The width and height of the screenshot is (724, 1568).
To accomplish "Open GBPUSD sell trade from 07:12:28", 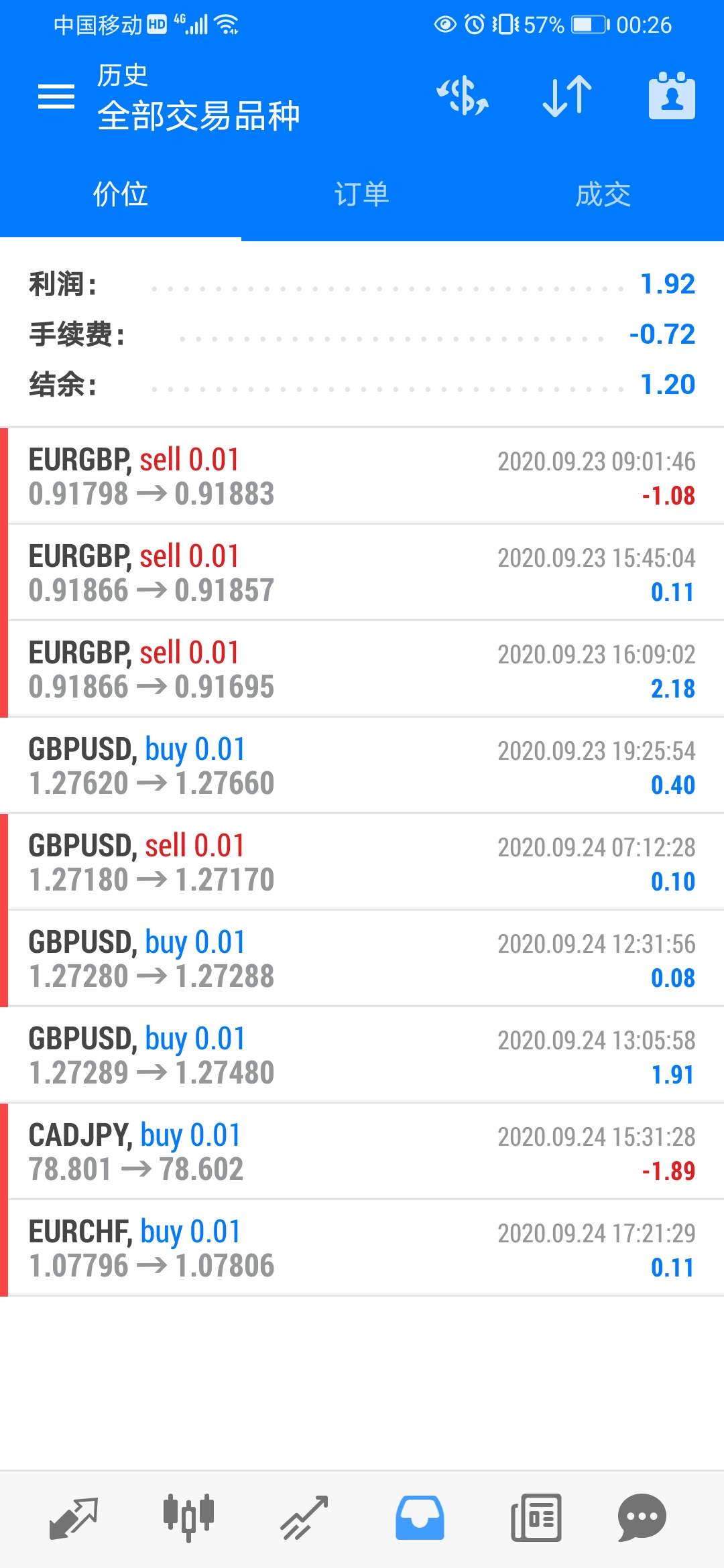I will [362, 862].
